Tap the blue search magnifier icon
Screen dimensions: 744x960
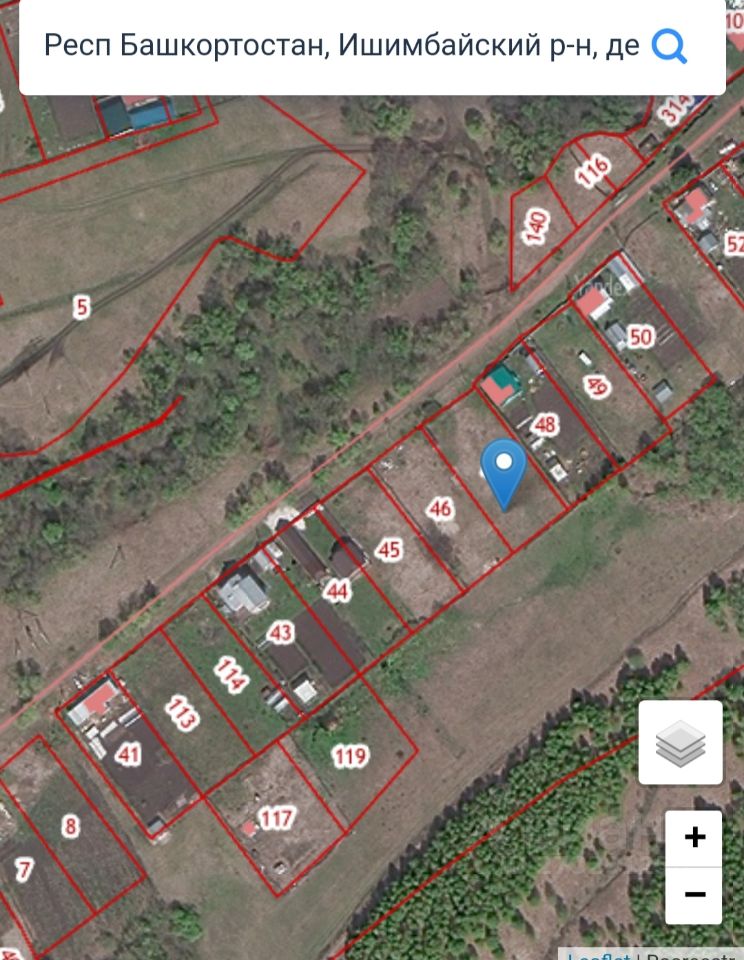tap(668, 46)
